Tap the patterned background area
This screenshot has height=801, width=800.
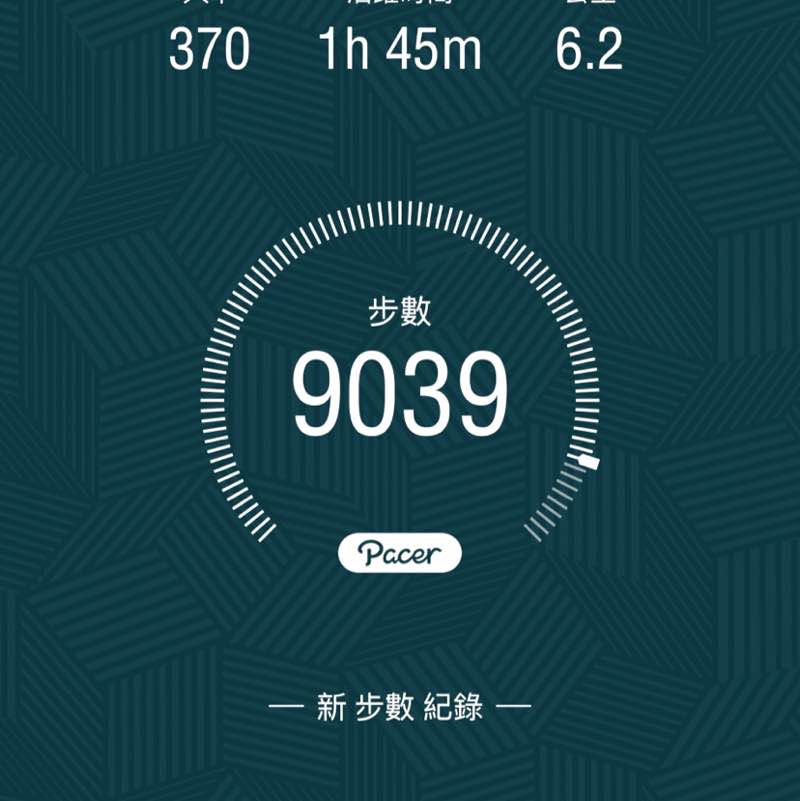click(100, 650)
